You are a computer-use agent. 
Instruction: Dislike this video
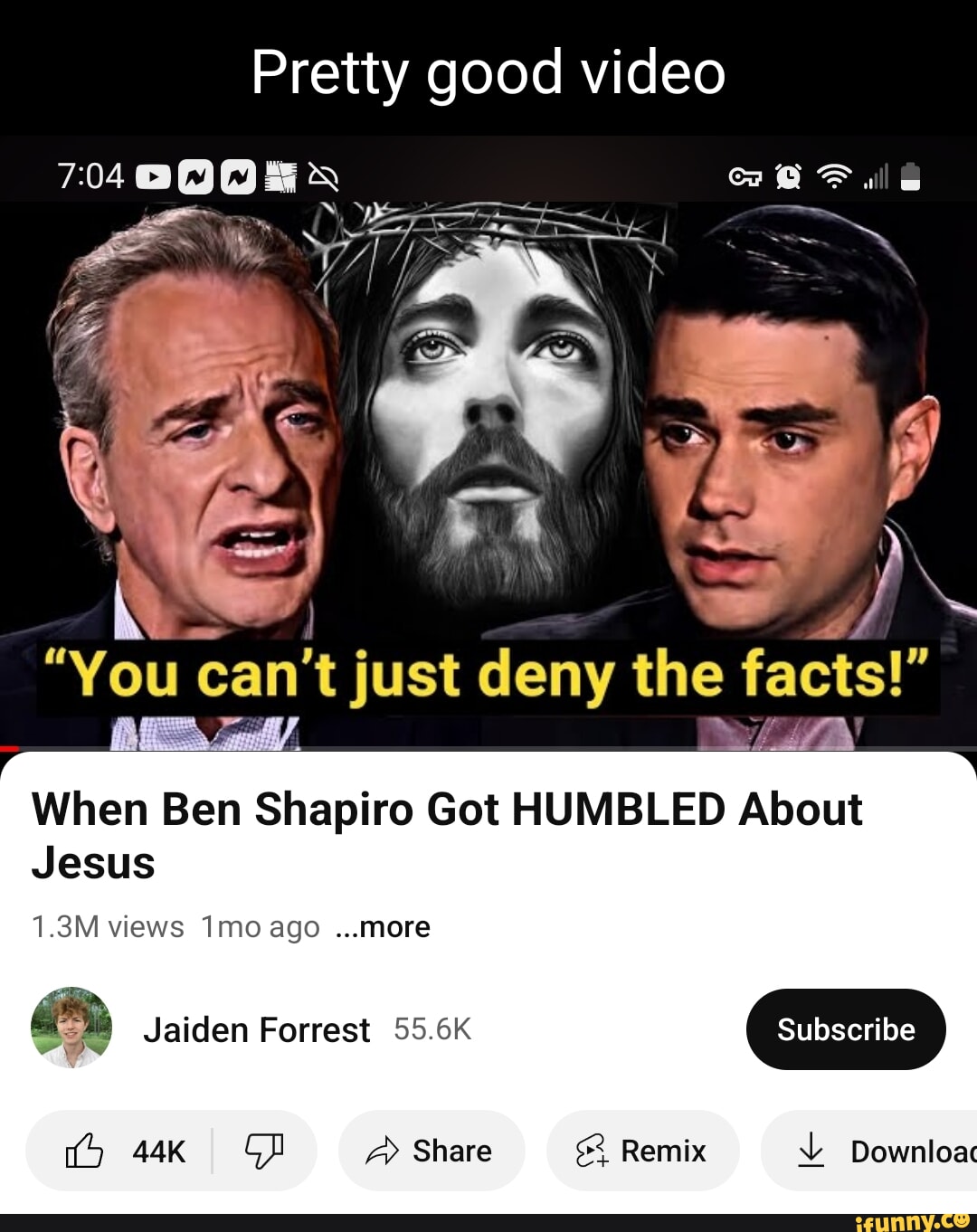click(263, 1151)
